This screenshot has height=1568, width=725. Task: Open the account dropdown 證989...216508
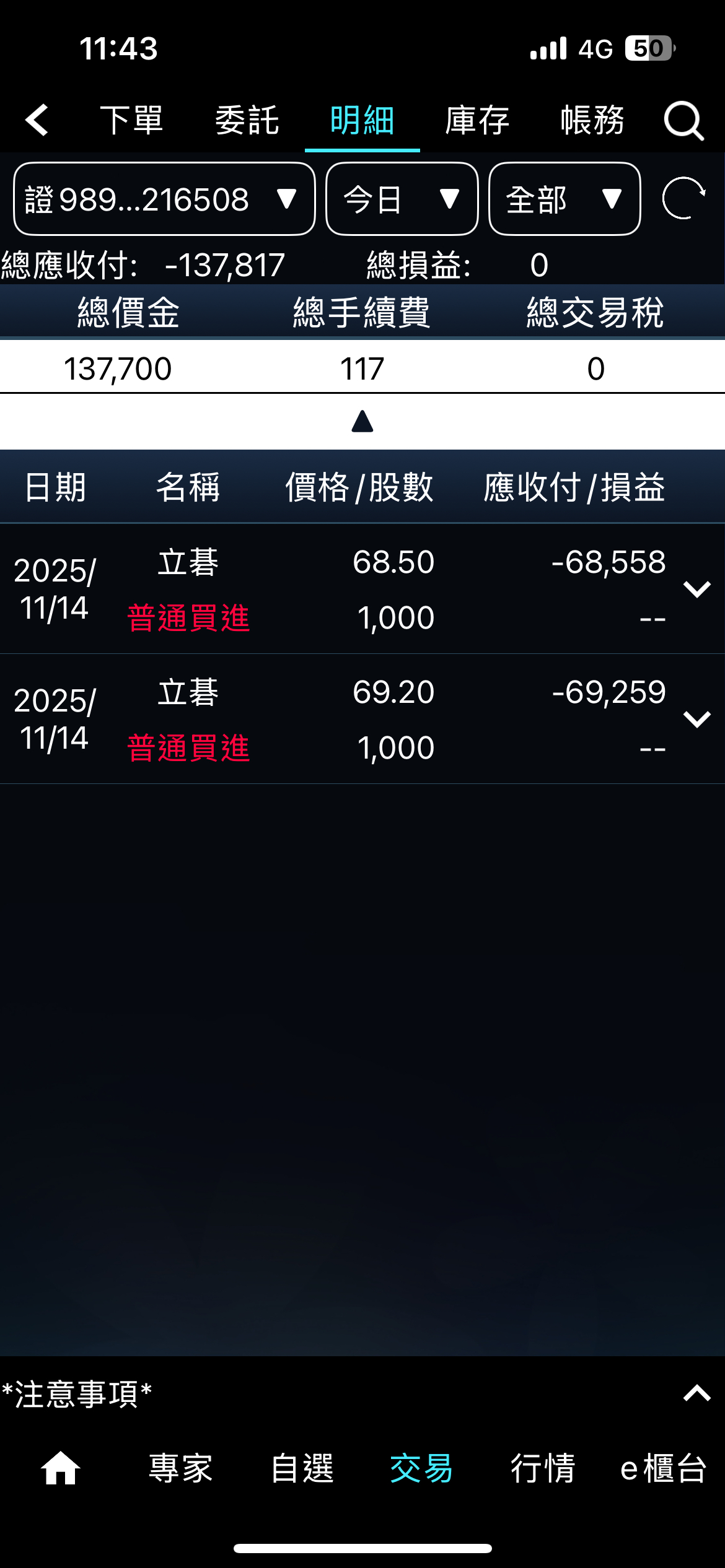click(x=164, y=199)
